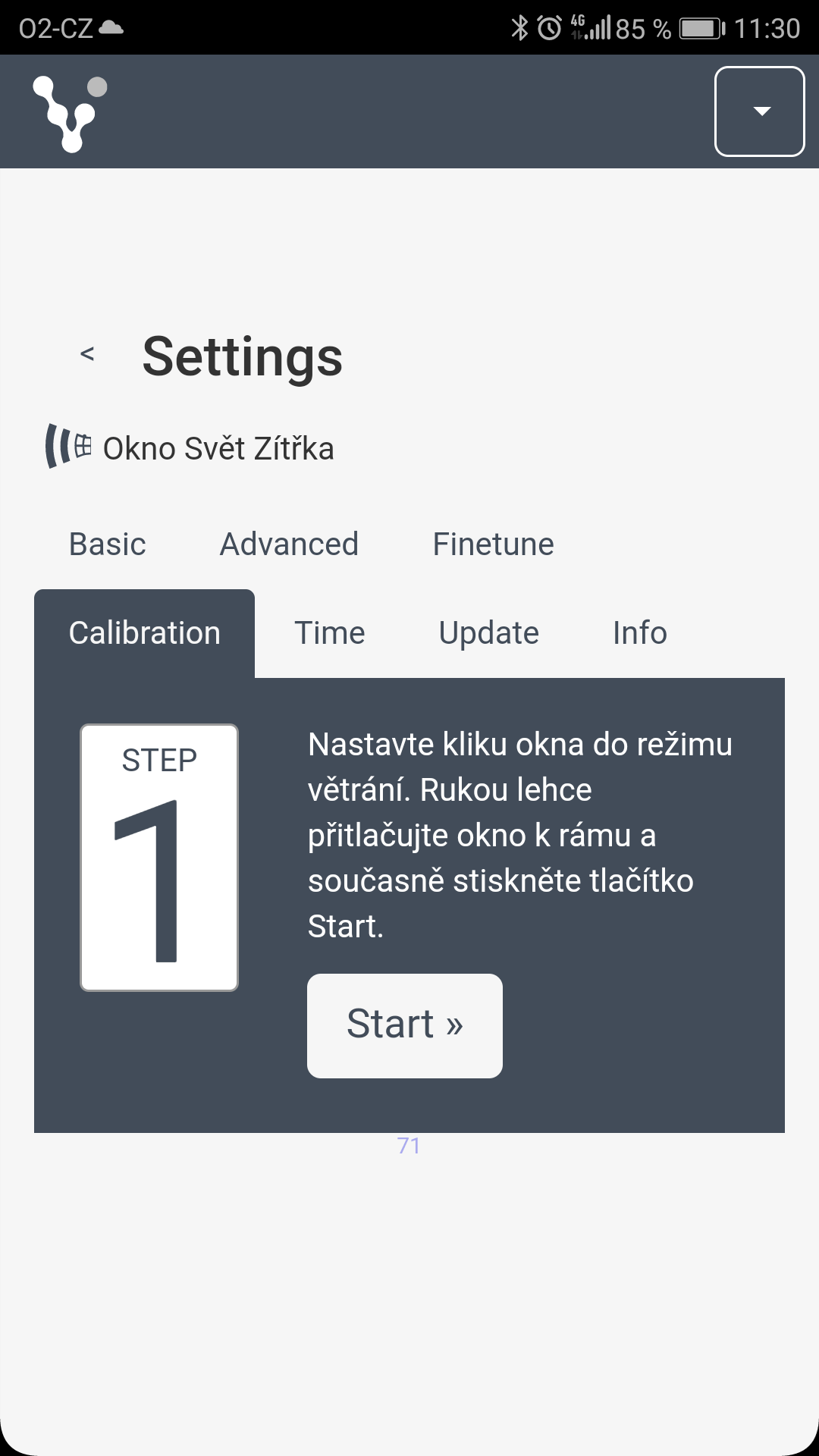Open the Advanced settings tab

[289, 544]
